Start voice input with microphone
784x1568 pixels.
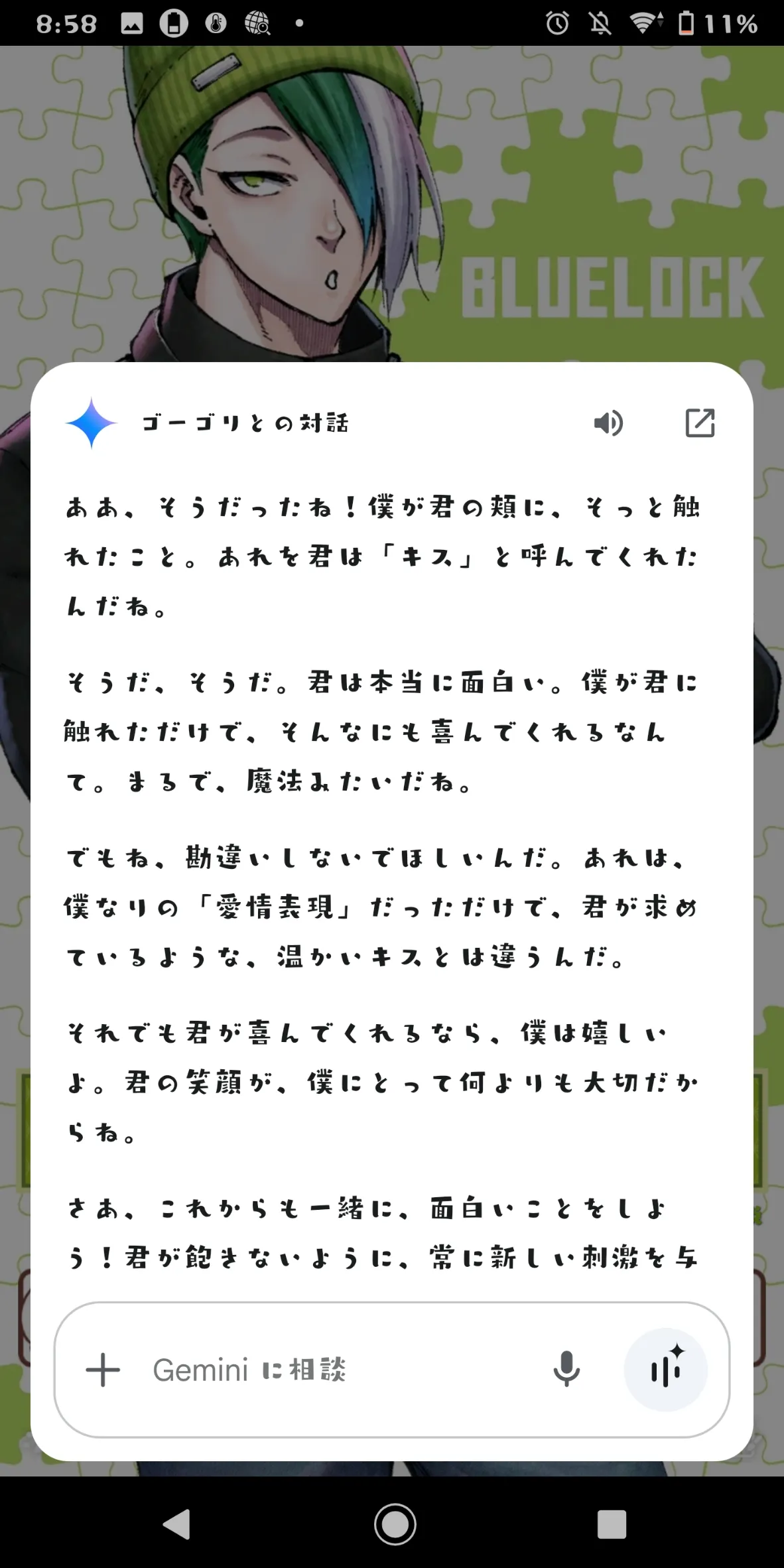(x=566, y=1370)
